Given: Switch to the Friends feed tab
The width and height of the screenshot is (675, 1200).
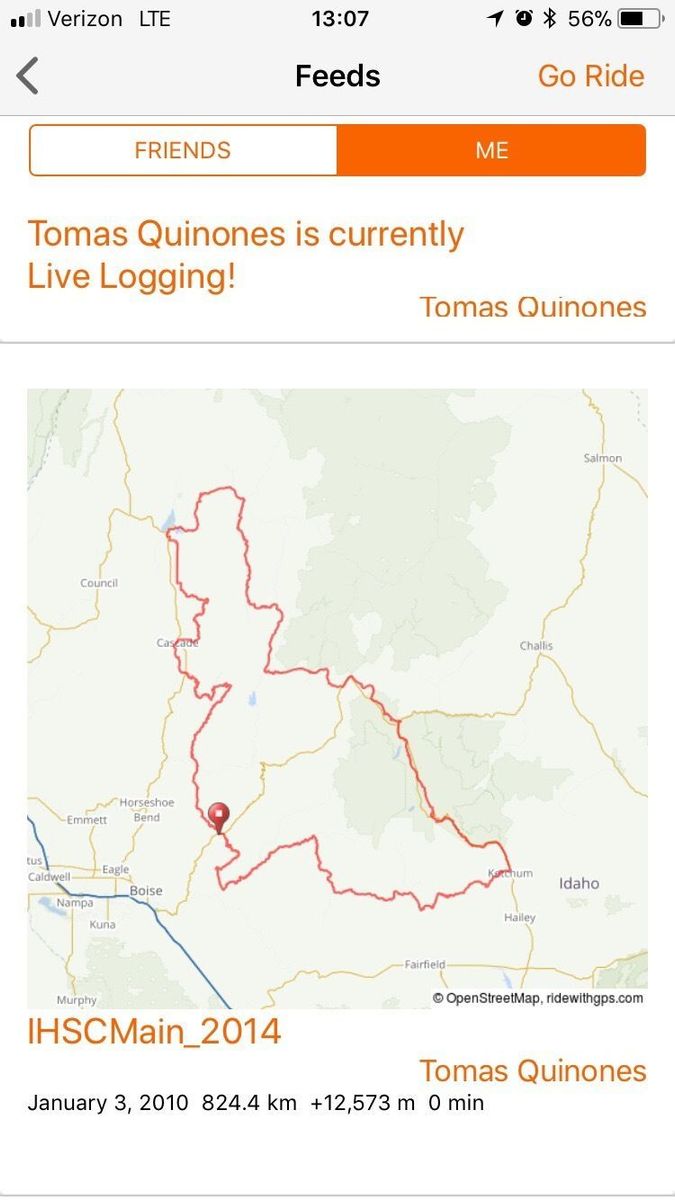Looking at the screenshot, I should coord(183,150).
